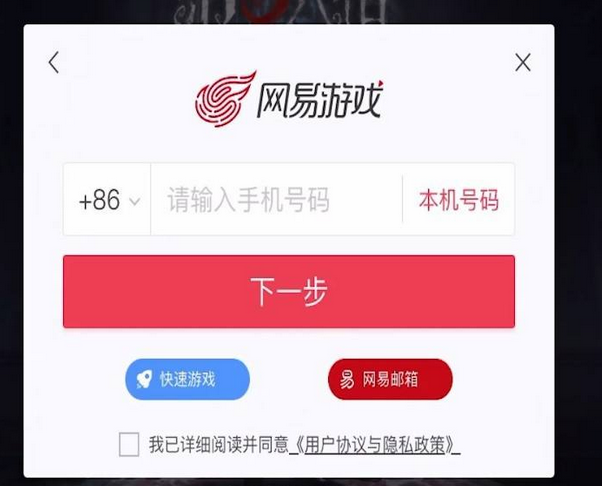
Task: Log in with 网易邮箱
Action: pos(390,379)
